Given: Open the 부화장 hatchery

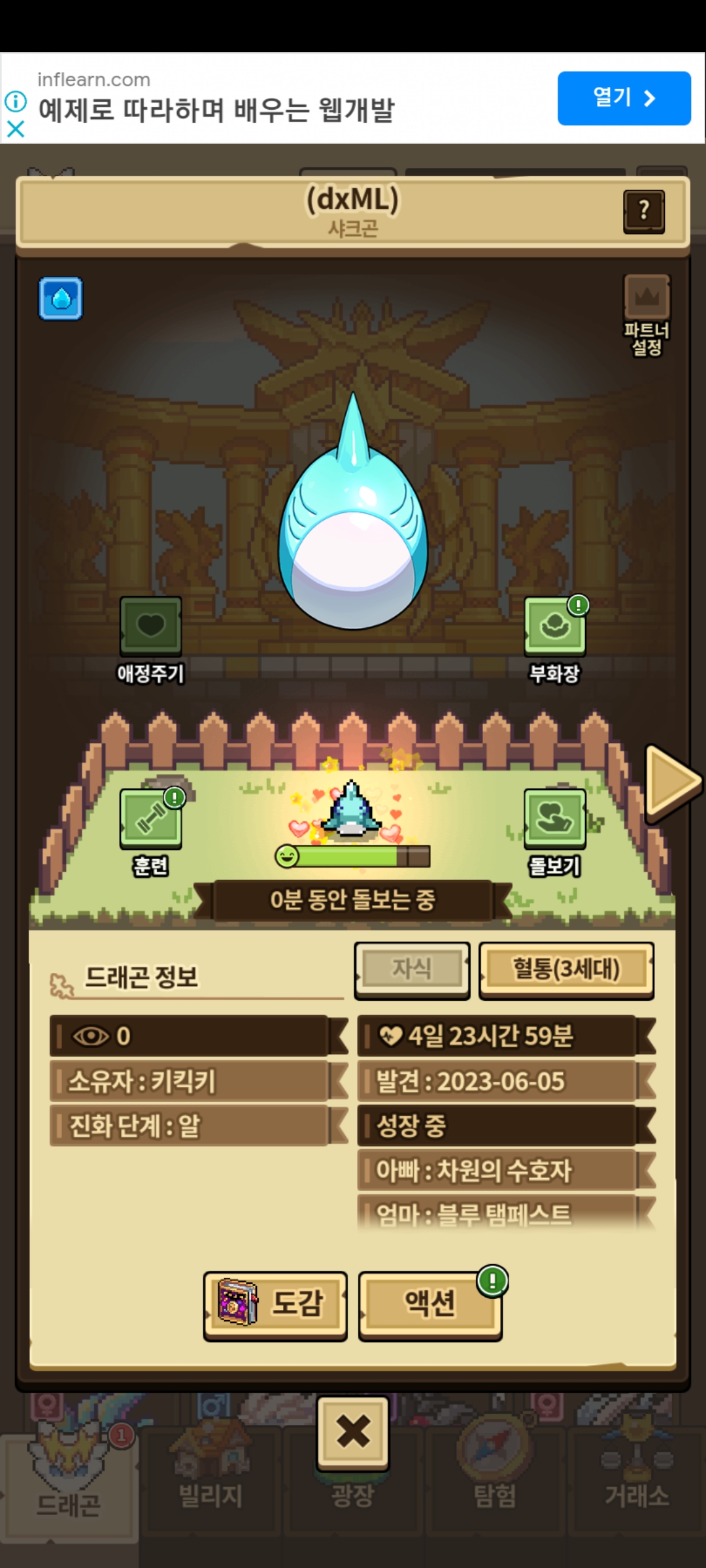Looking at the screenshot, I should point(554,628).
